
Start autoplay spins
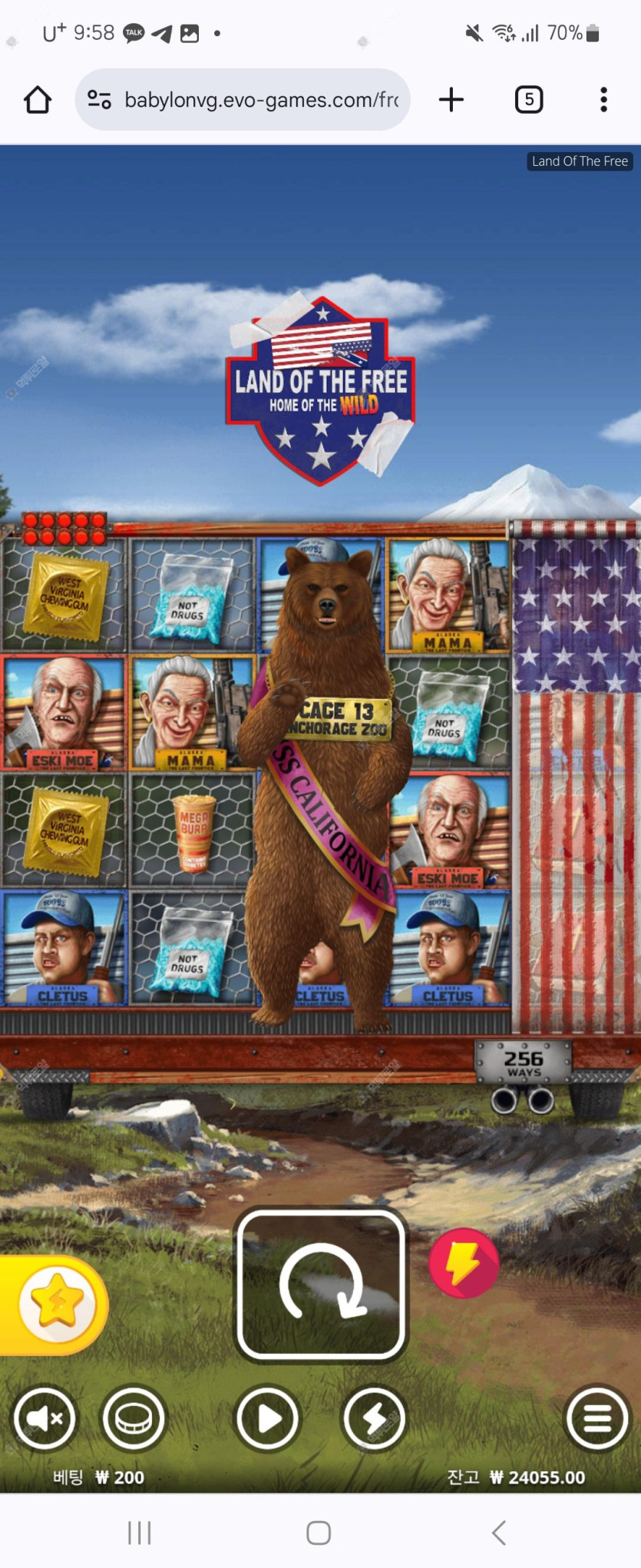(267, 1418)
